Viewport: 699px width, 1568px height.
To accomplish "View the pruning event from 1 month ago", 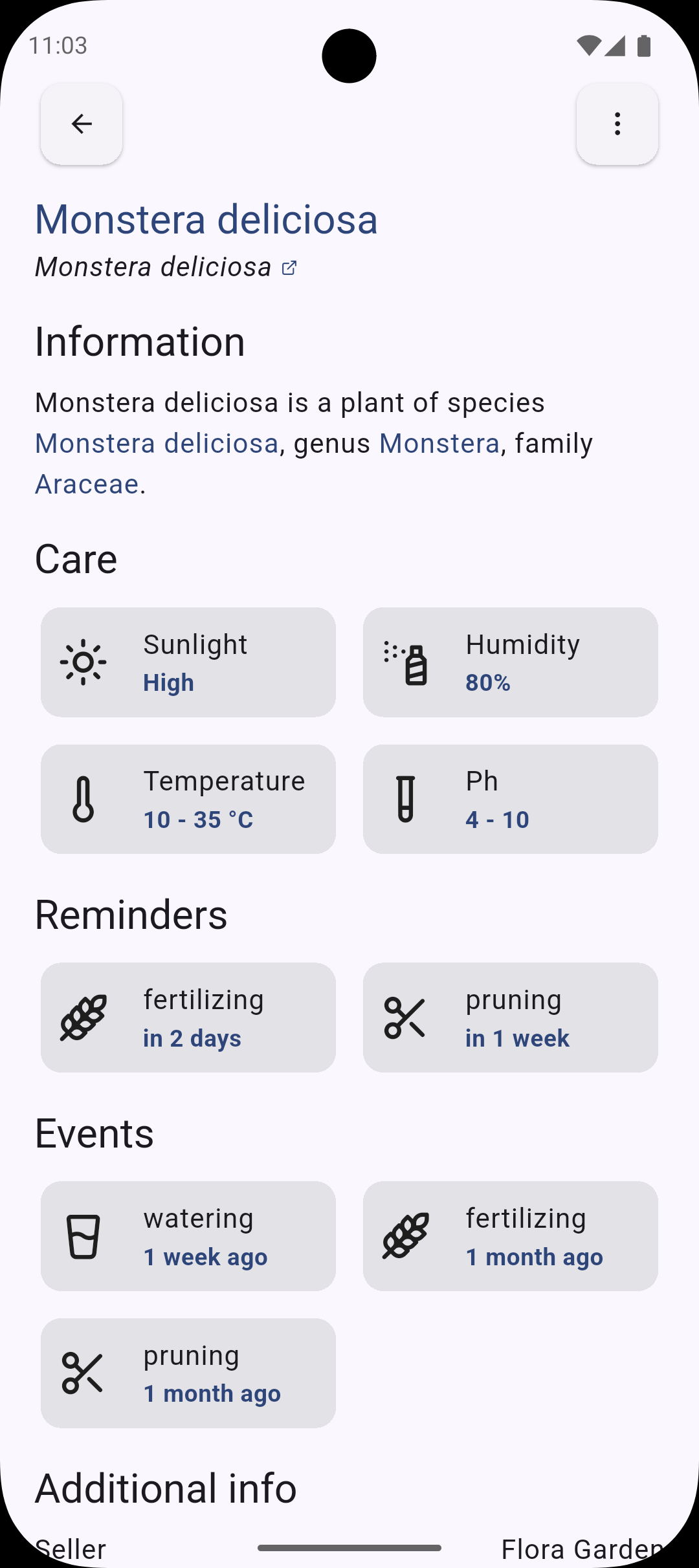I will 188,1373.
